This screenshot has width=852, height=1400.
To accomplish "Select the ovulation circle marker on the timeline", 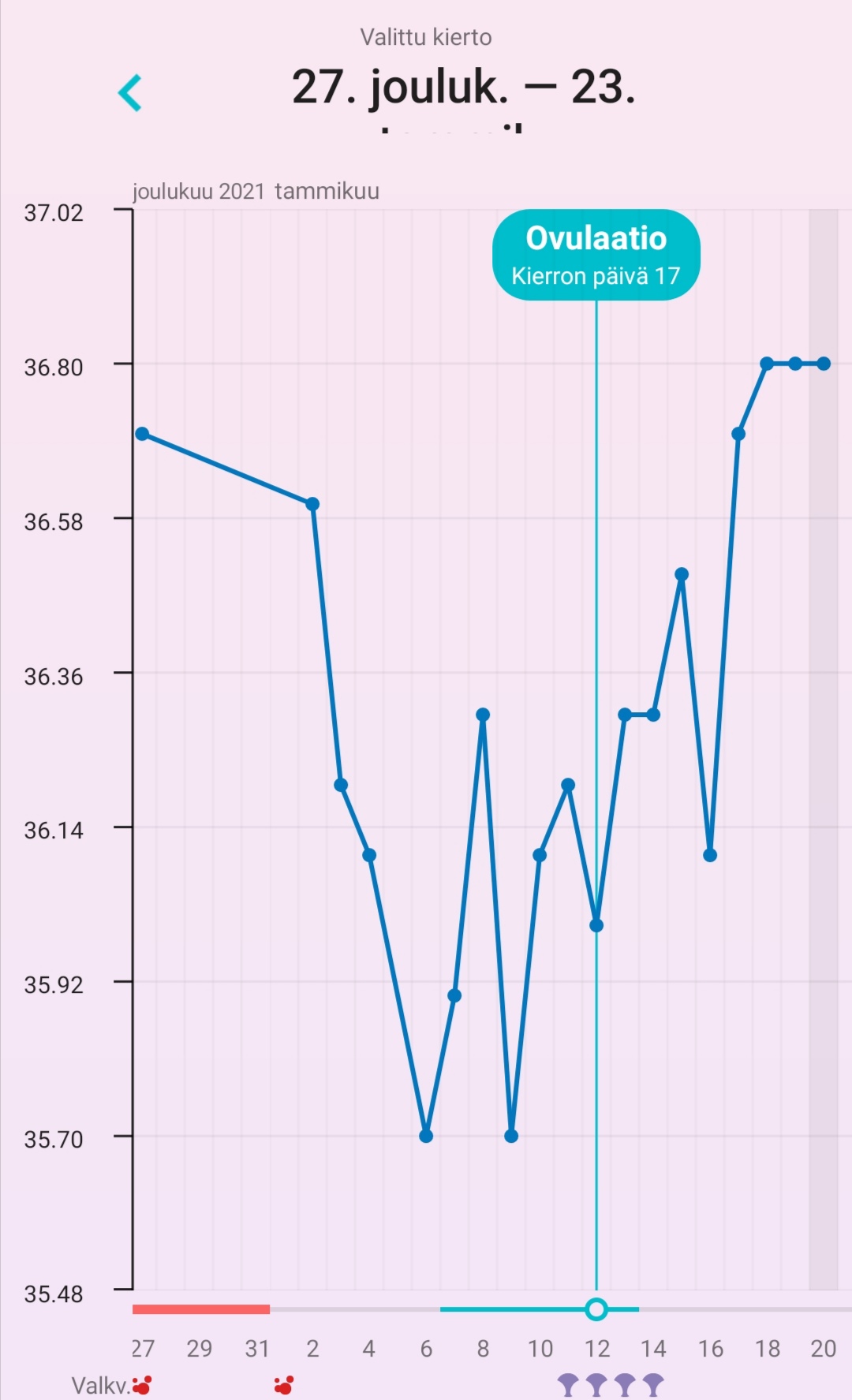I will [596, 1309].
